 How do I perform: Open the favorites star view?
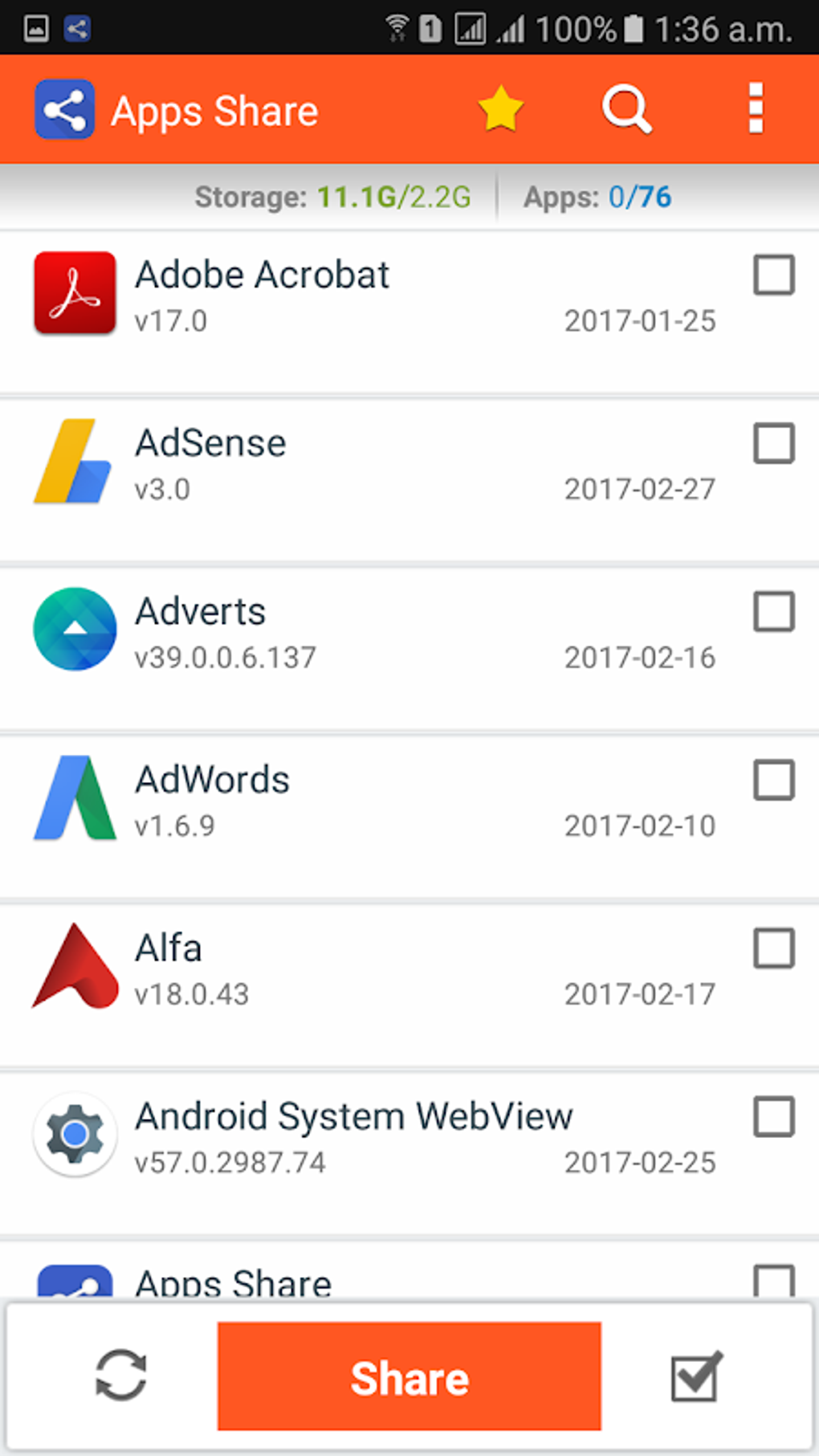point(499,108)
